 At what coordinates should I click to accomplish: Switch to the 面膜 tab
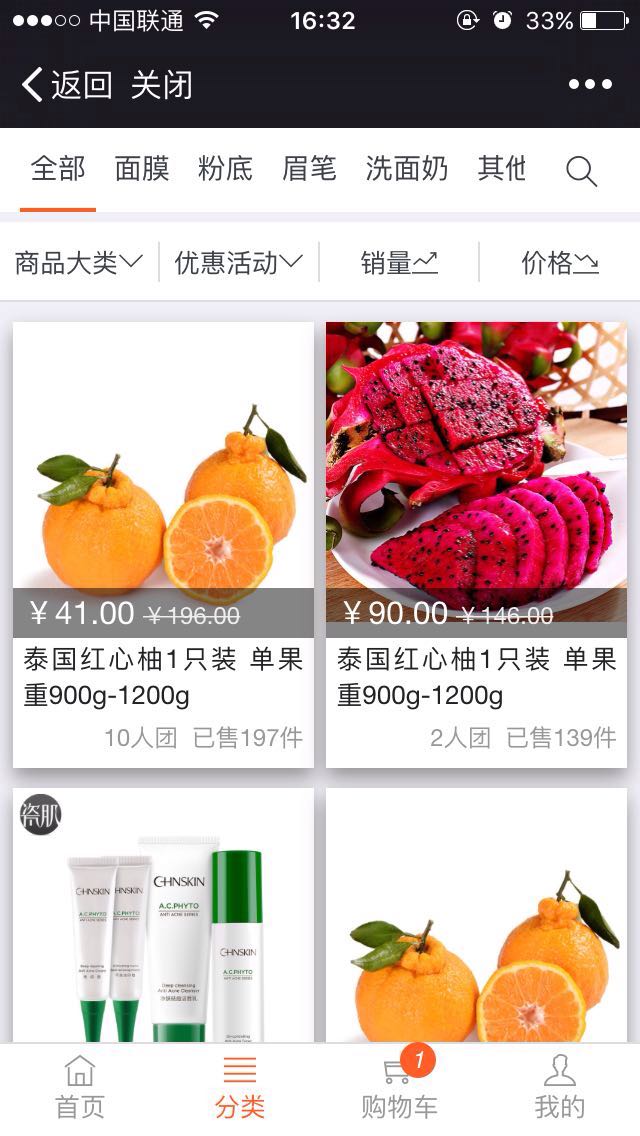(x=142, y=169)
